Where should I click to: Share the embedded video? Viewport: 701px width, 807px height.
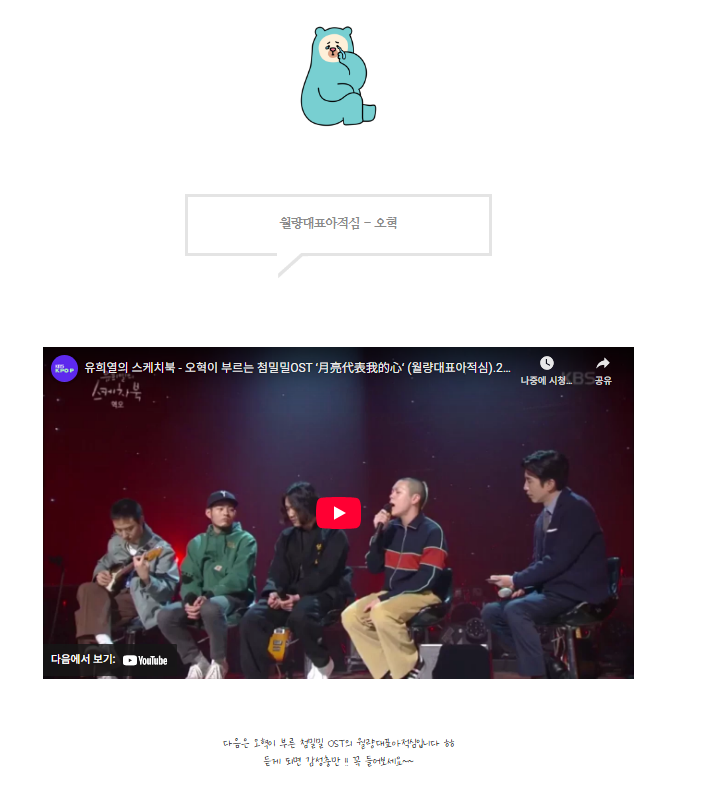[x=603, y=368]
